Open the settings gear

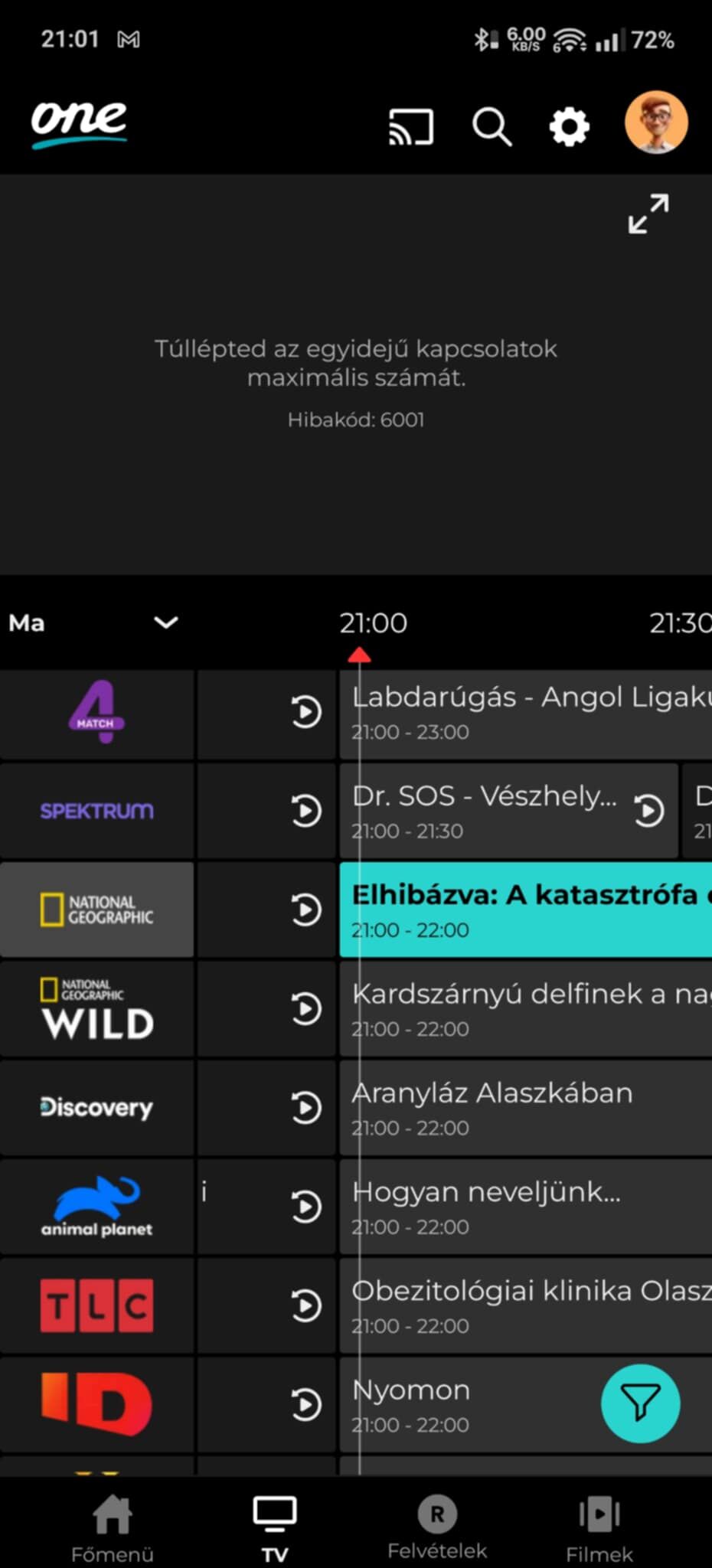[570, 126]
